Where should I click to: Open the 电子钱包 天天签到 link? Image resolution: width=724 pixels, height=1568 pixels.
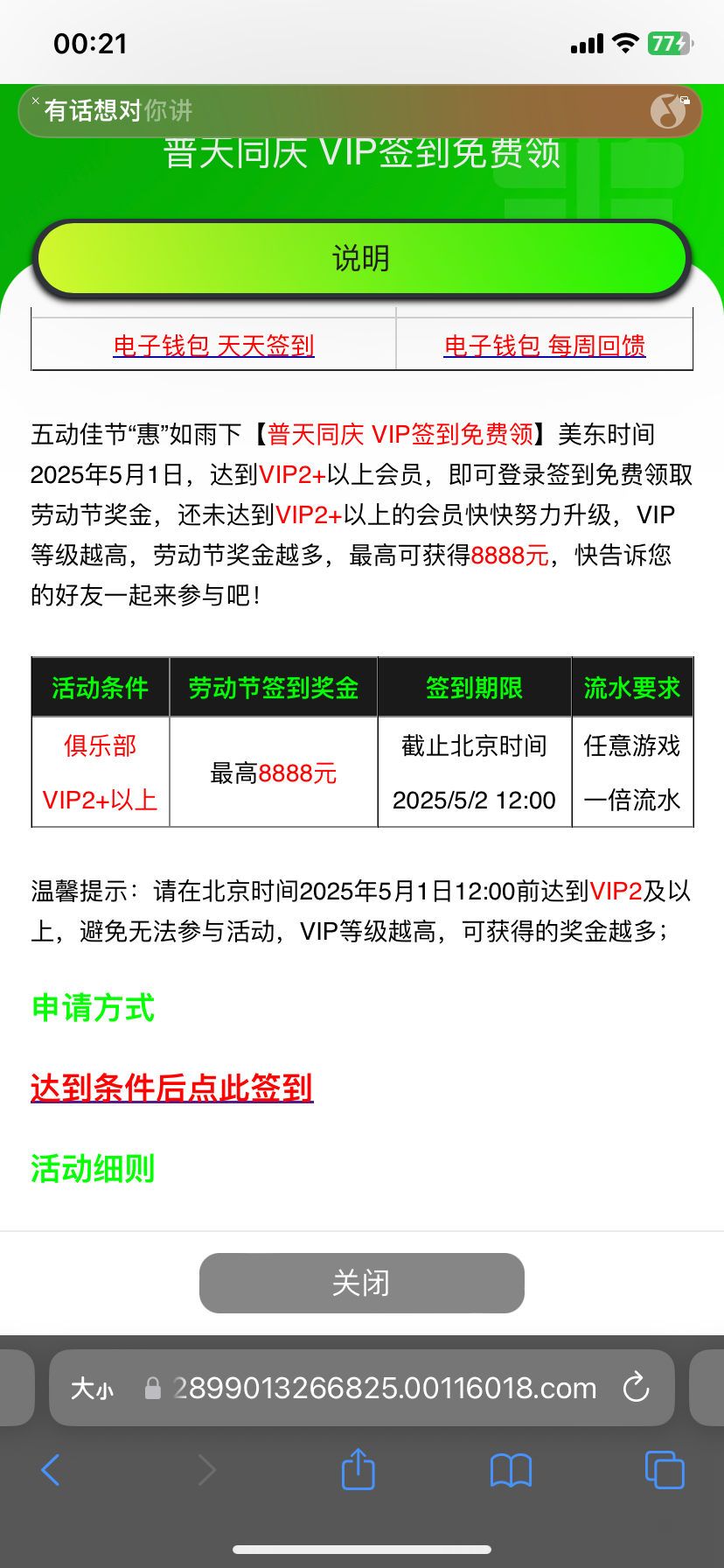click(213, 346)
